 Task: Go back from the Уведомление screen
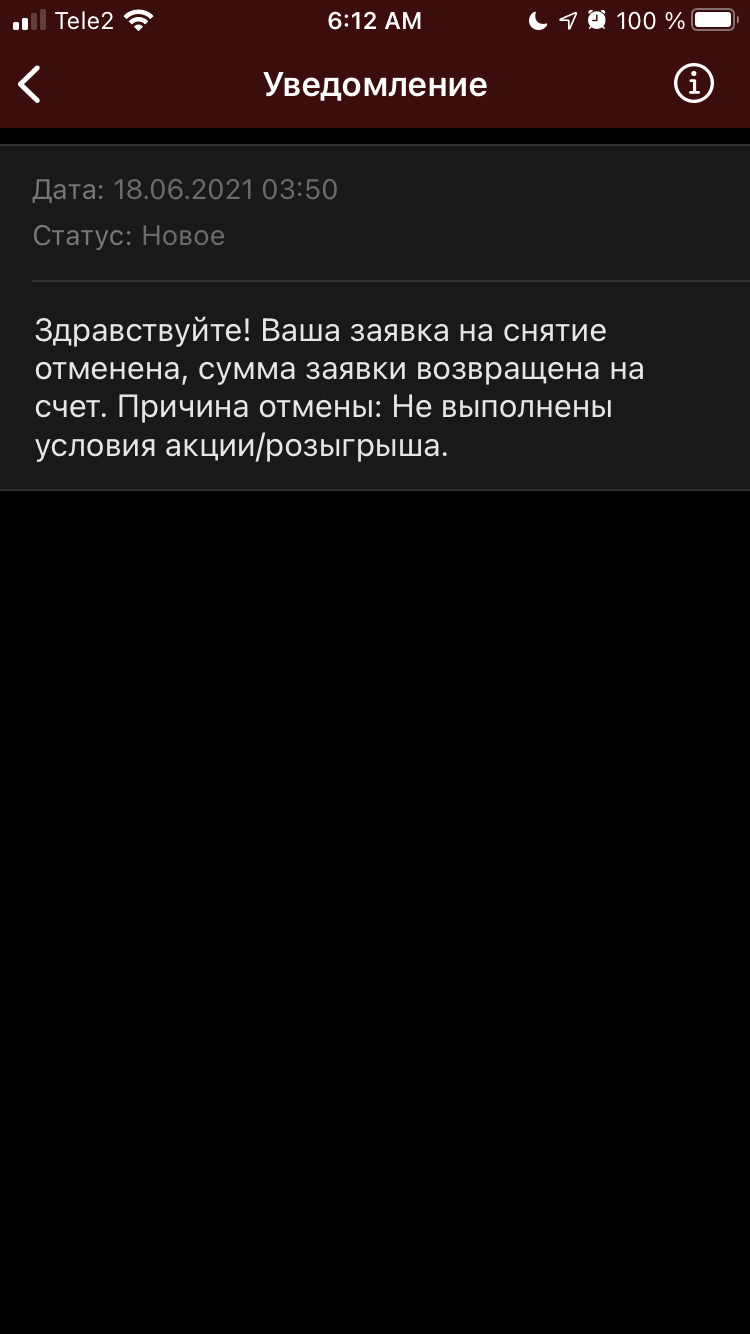30,85
